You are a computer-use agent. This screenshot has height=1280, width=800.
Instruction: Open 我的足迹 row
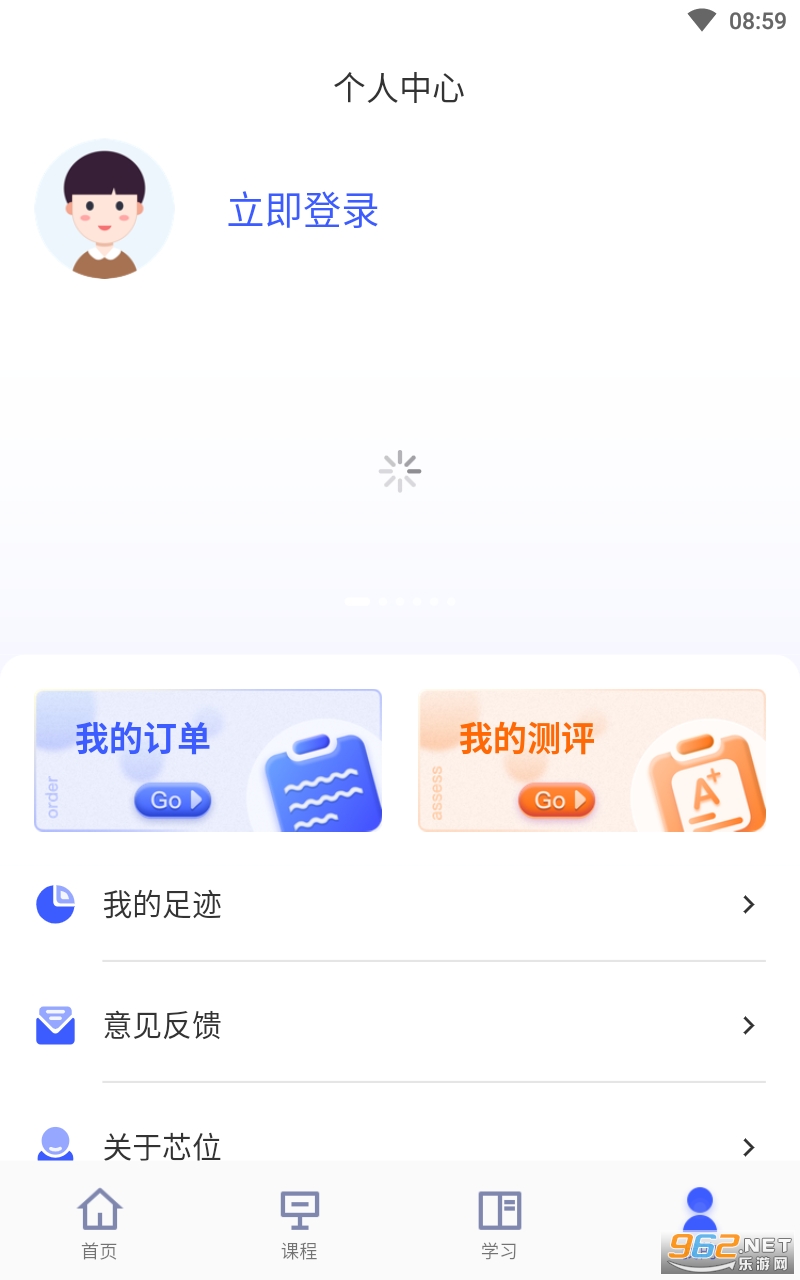(x=400, y=905)
